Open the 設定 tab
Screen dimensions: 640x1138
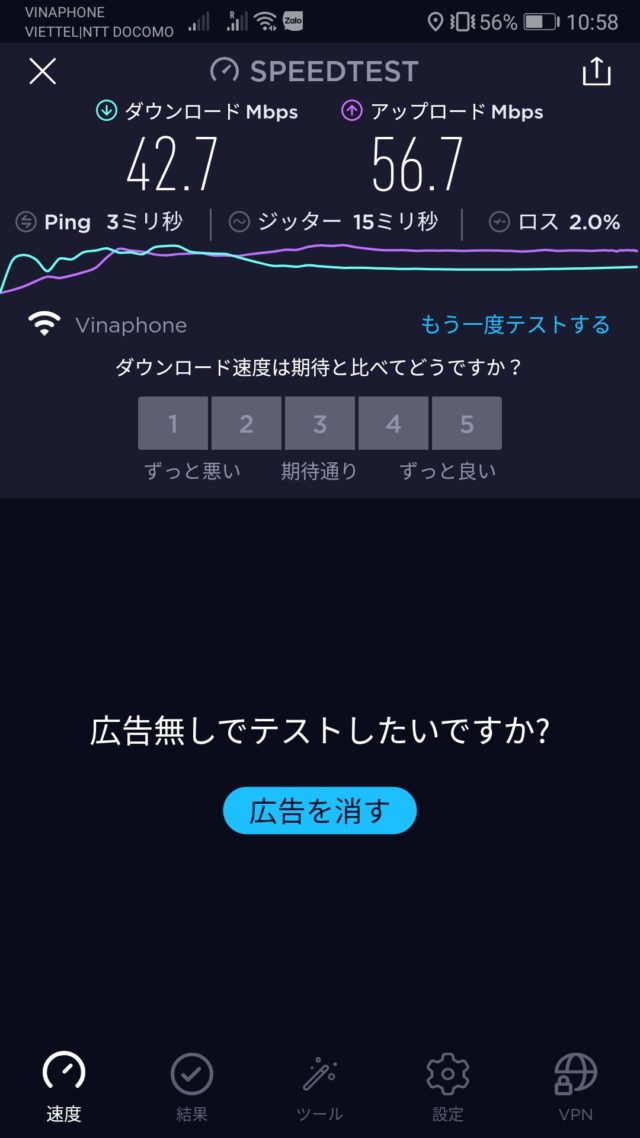448,1086
